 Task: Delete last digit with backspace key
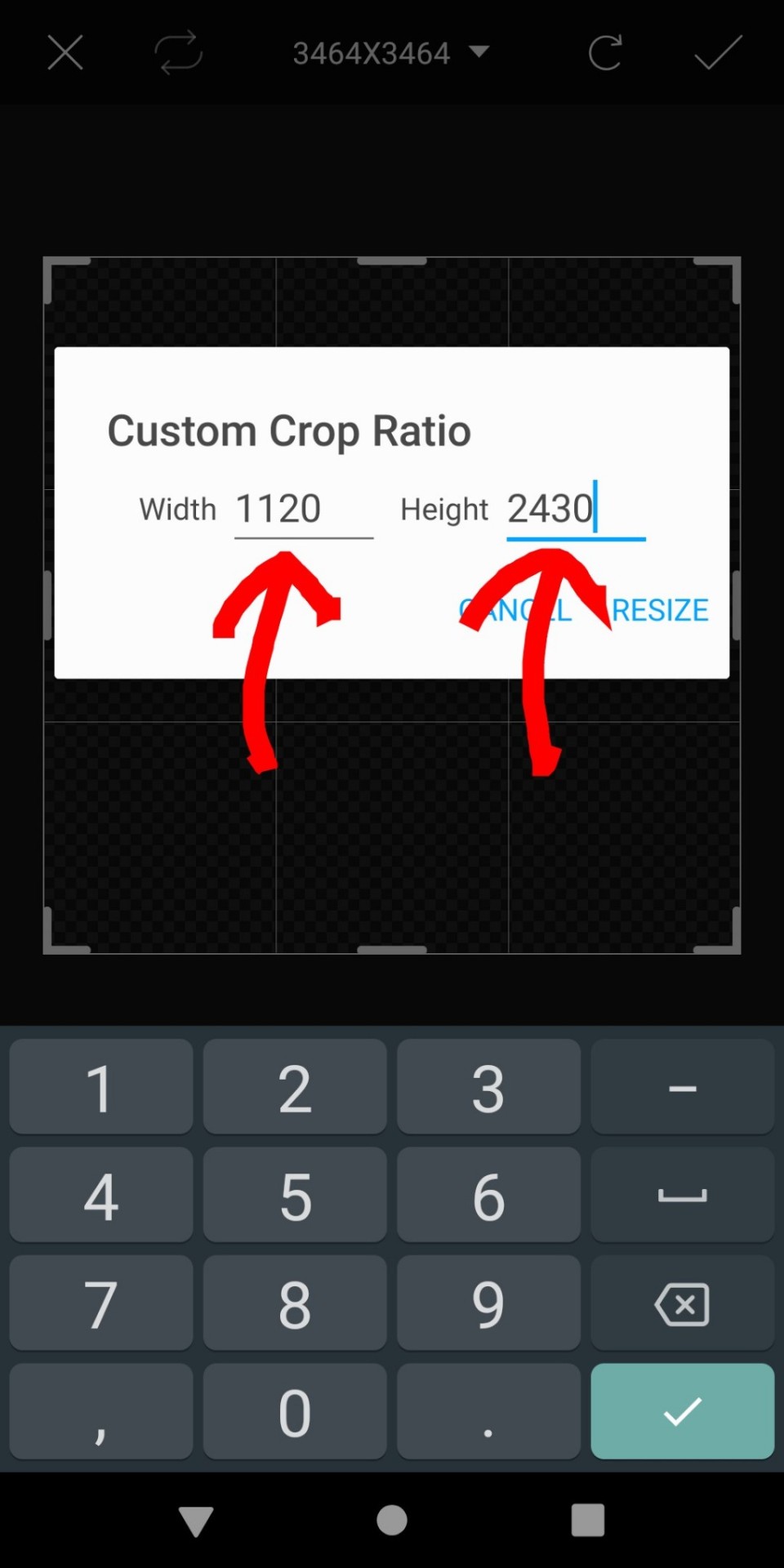(682, 1303)
